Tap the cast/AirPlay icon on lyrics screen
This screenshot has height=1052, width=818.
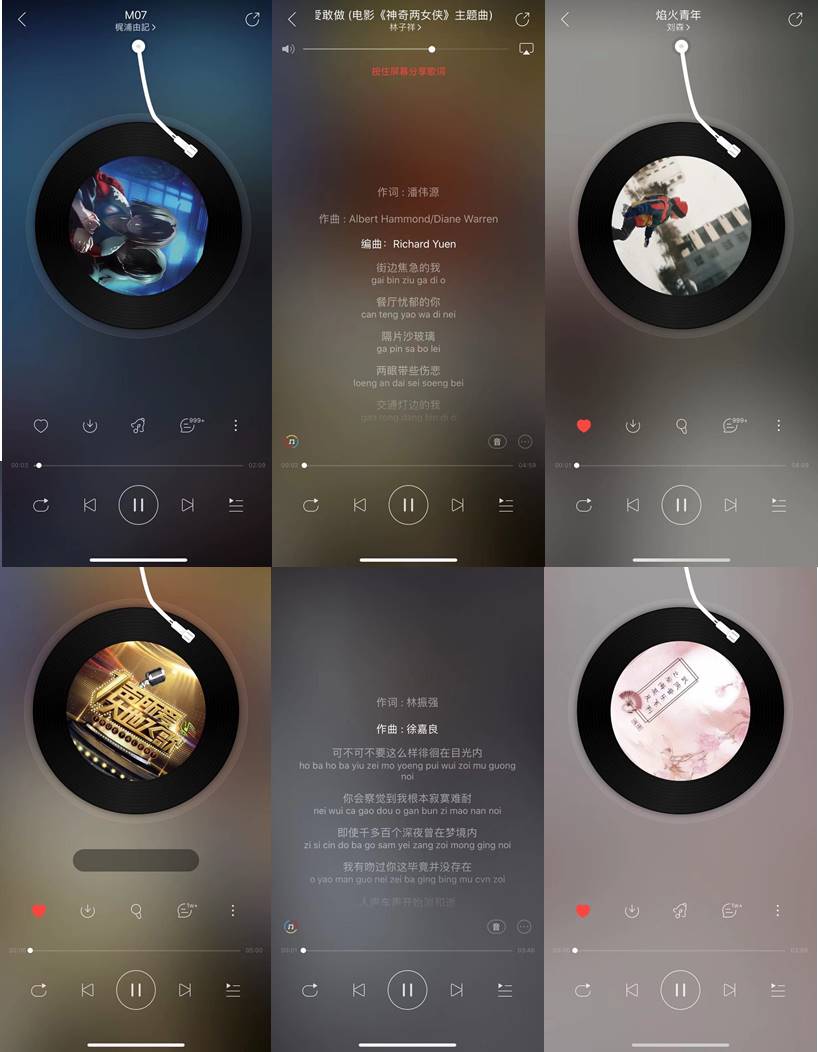[x=525, y=48]
